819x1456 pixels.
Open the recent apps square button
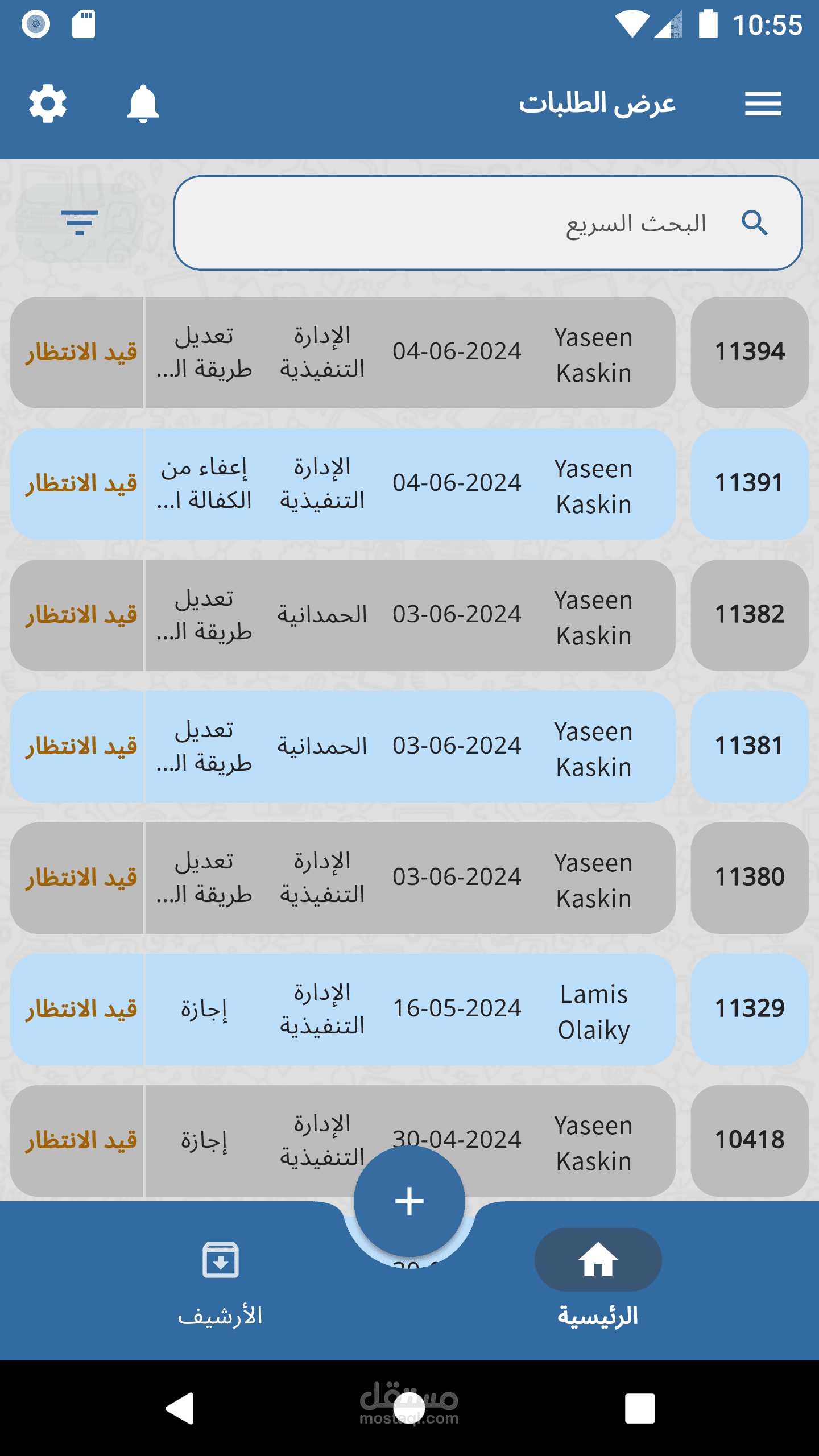(x=640, y=1408)
